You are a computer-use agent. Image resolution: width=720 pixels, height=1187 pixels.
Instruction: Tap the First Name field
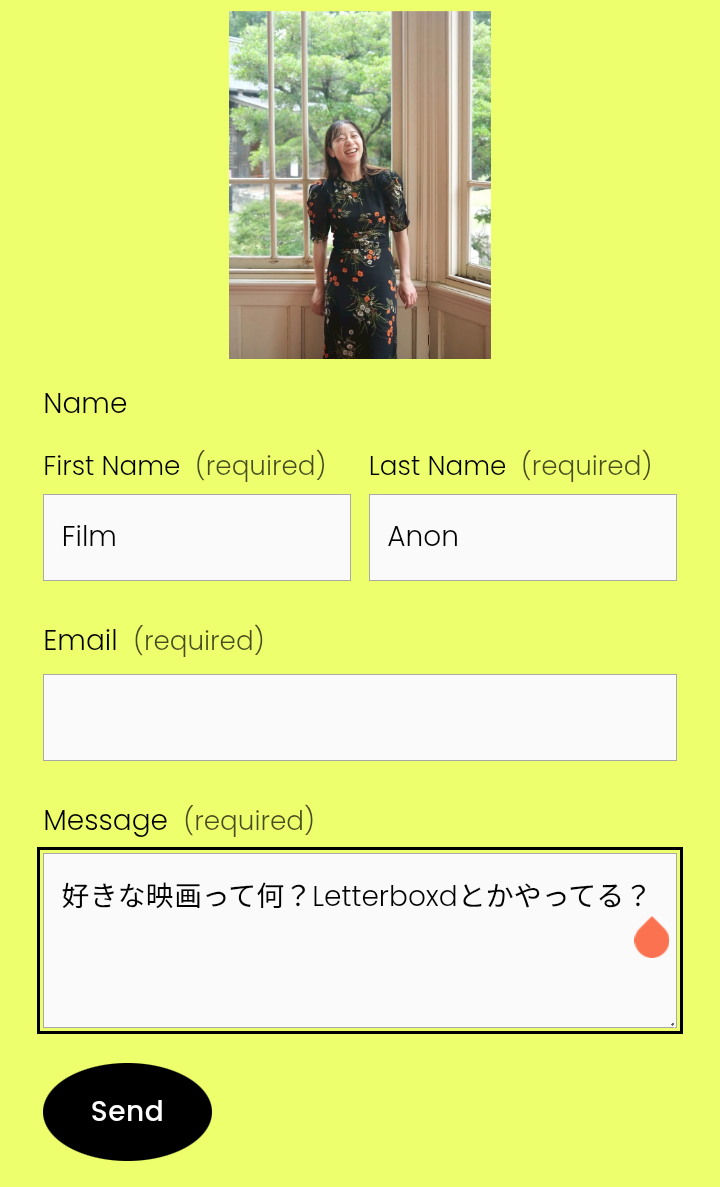point(197,537)
